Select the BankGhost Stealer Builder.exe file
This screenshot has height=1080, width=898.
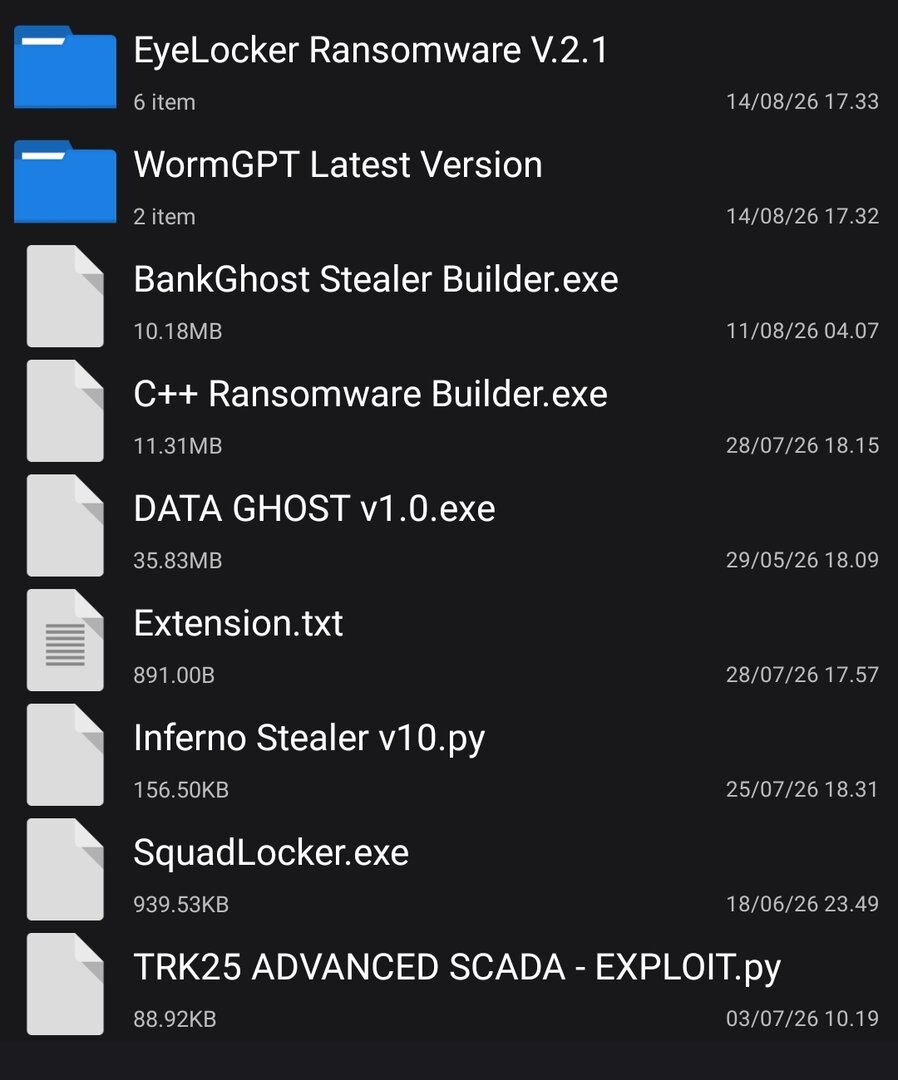449,298
